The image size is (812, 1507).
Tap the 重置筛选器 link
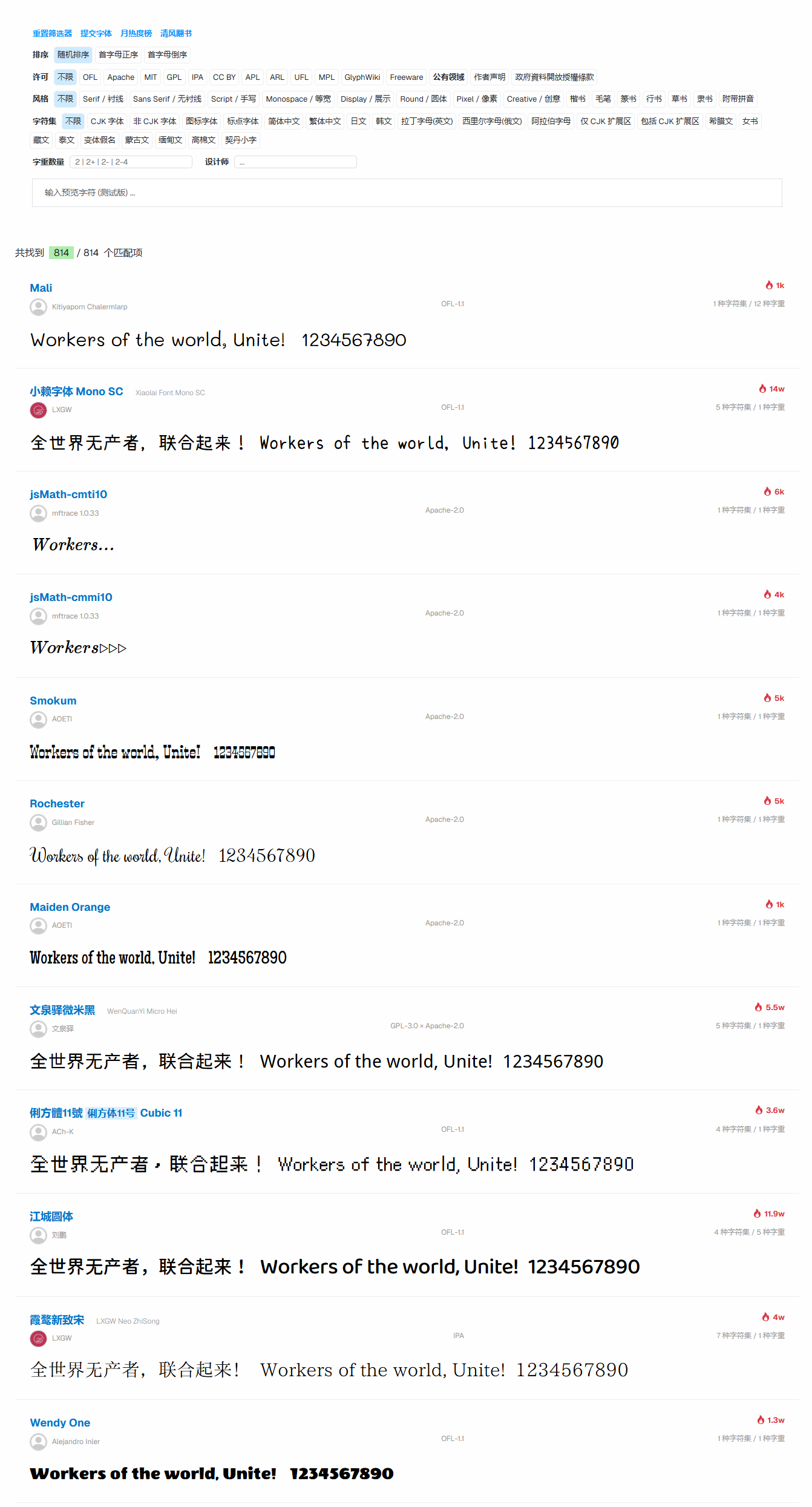tap(52, 33)
